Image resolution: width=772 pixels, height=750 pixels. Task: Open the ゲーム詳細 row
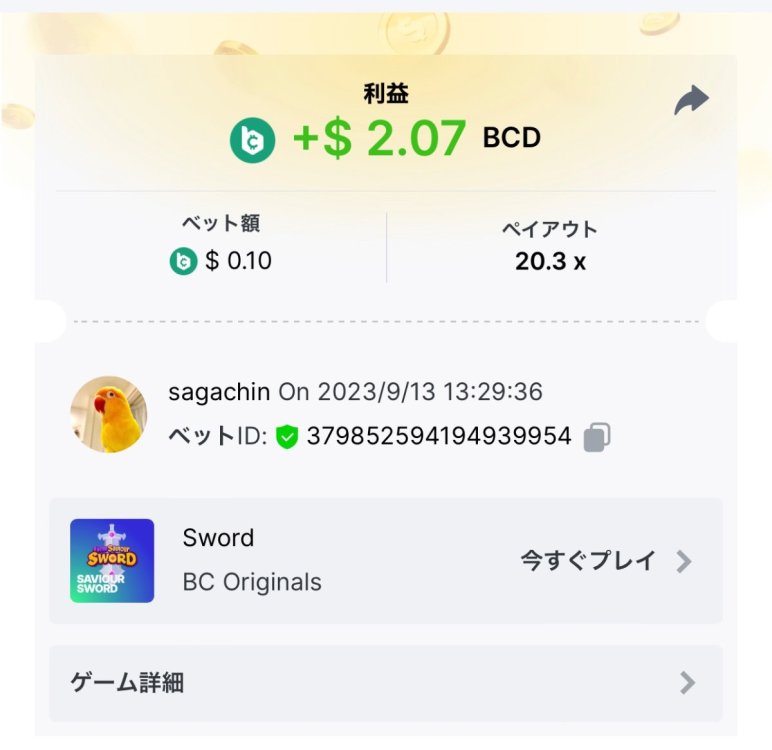point(385,683)
